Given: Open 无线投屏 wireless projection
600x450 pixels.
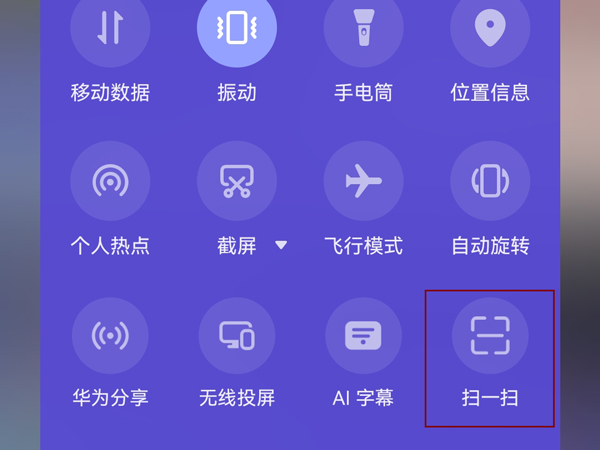Looking at the screenshot, I should click(x=237, y=336).
